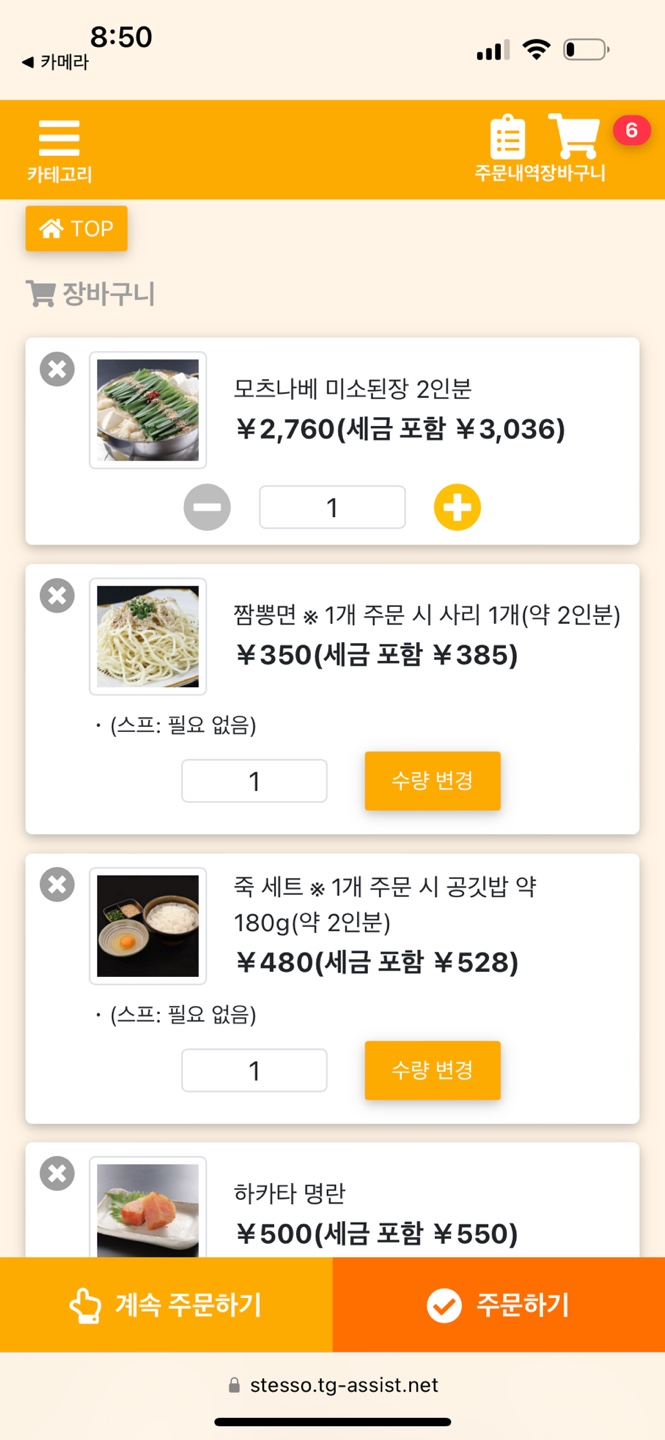Place order with 주문하기
Viewport: 665px width, 1440px height.
click(x=498, y=1305)
